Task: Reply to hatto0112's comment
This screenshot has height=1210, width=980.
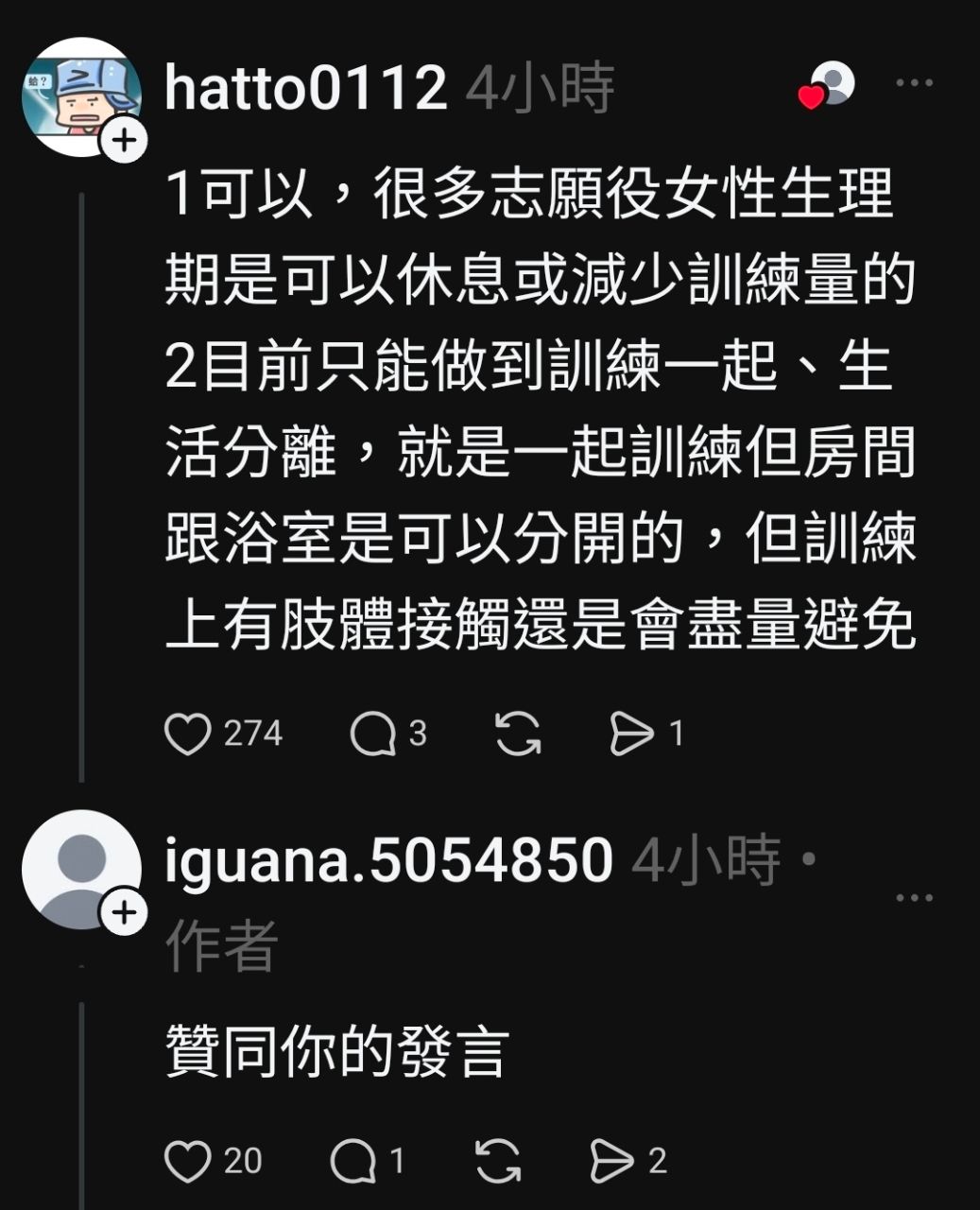Action: click(x=372, y=734)
